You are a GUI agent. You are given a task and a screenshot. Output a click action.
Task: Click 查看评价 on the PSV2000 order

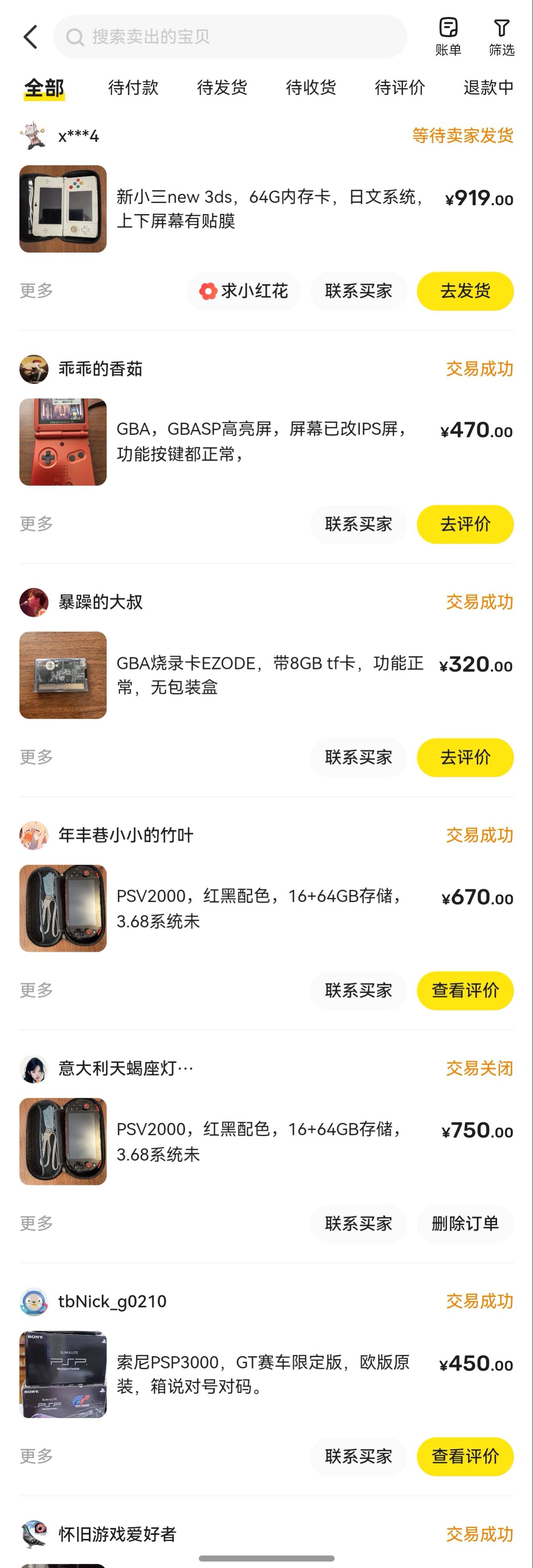point(465,991)
